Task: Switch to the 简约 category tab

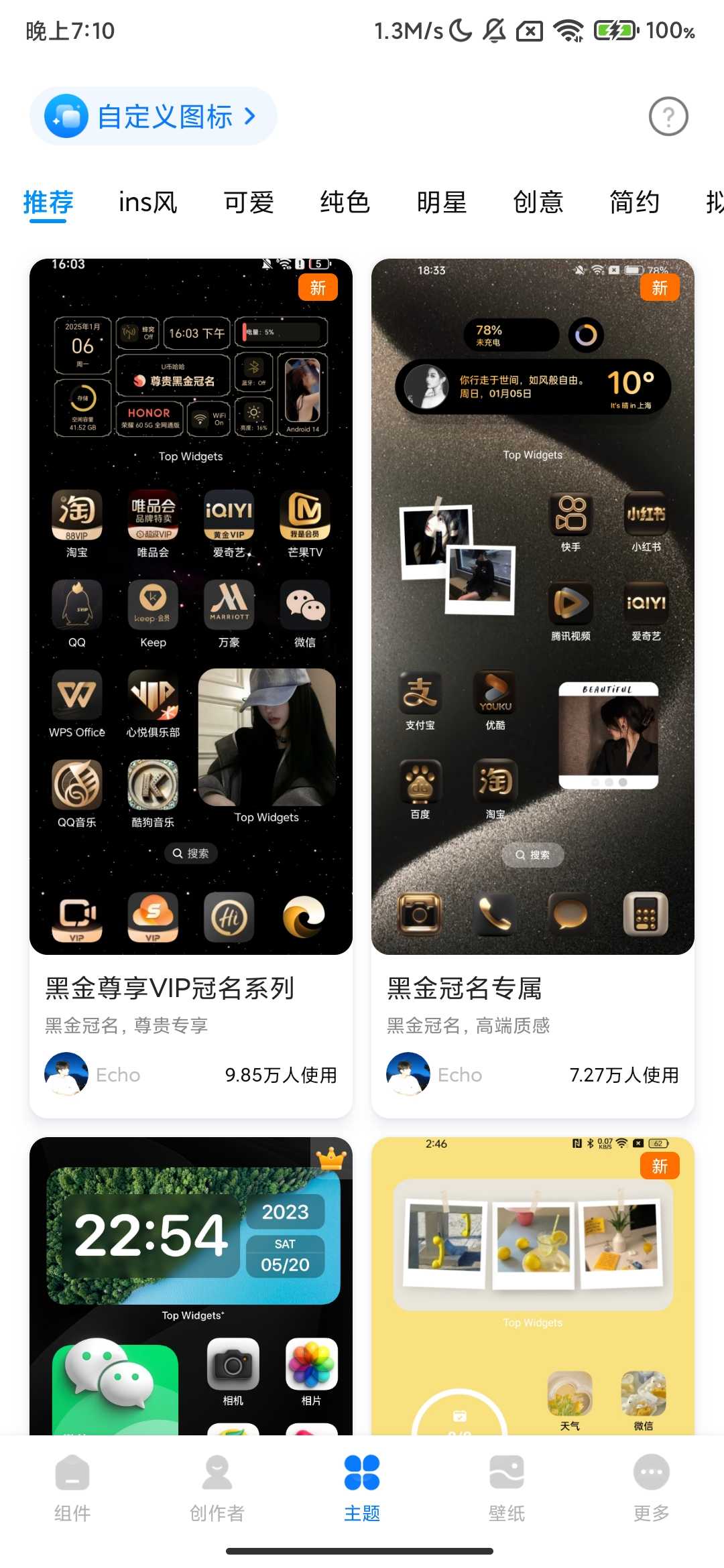Action: coord(634,202)
